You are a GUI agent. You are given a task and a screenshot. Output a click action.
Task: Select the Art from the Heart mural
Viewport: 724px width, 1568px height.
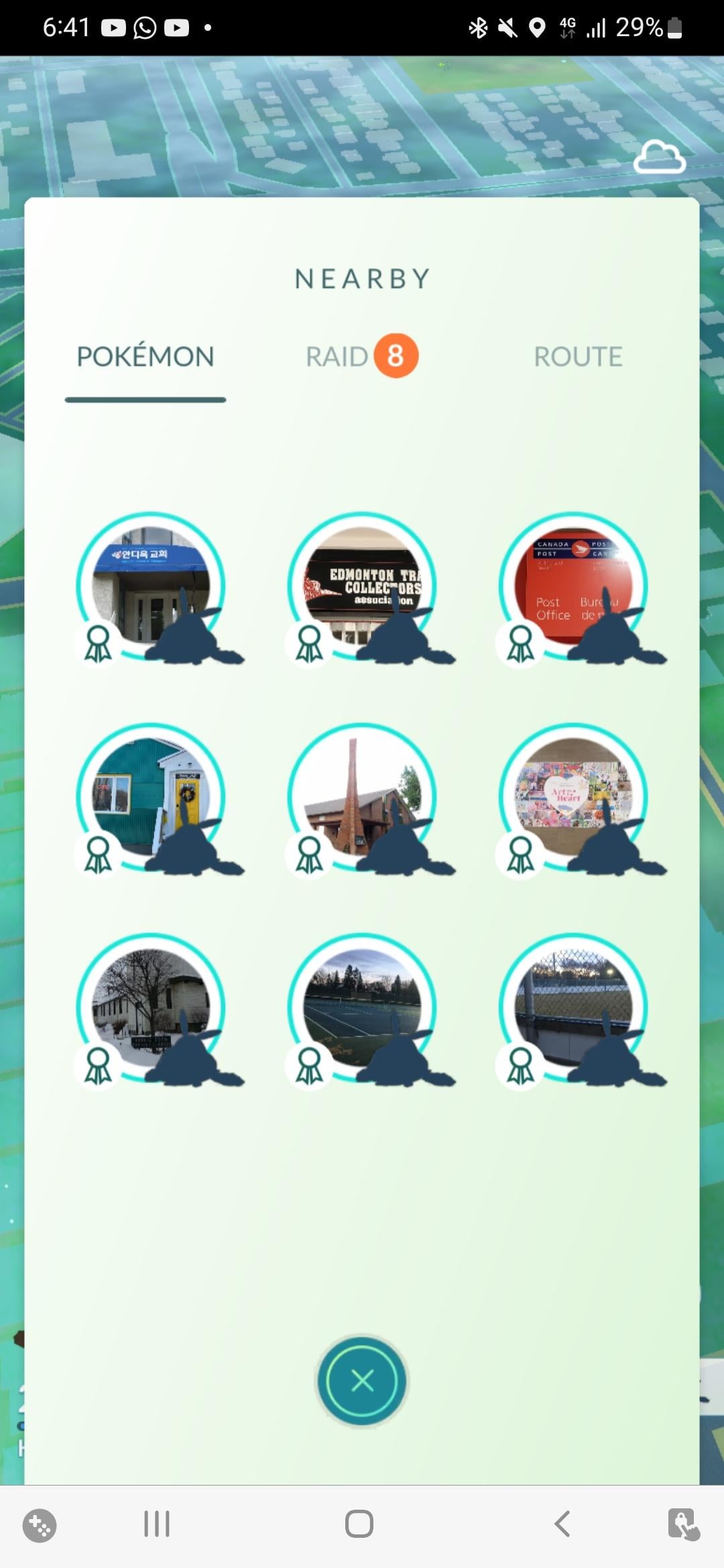573,797
